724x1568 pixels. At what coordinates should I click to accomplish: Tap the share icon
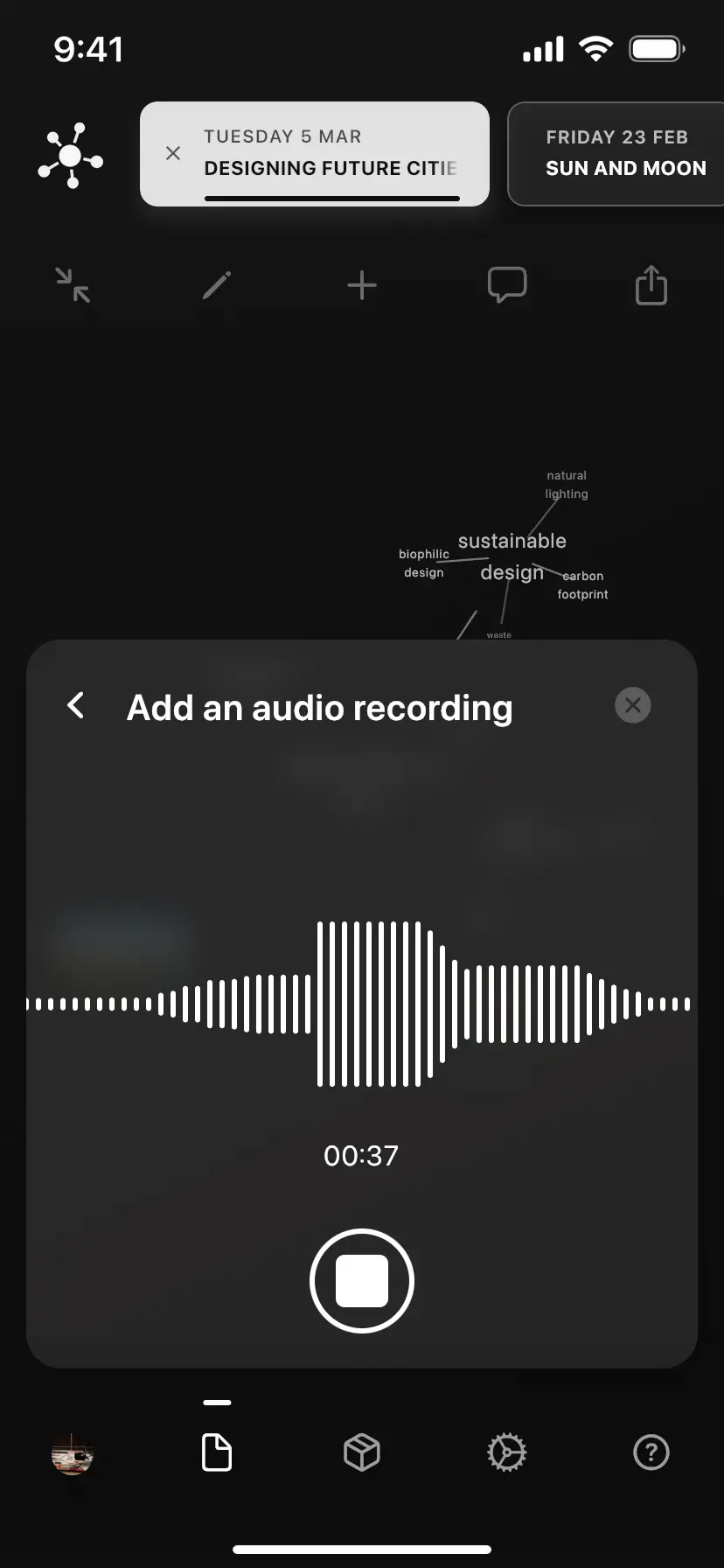point(651,284)
